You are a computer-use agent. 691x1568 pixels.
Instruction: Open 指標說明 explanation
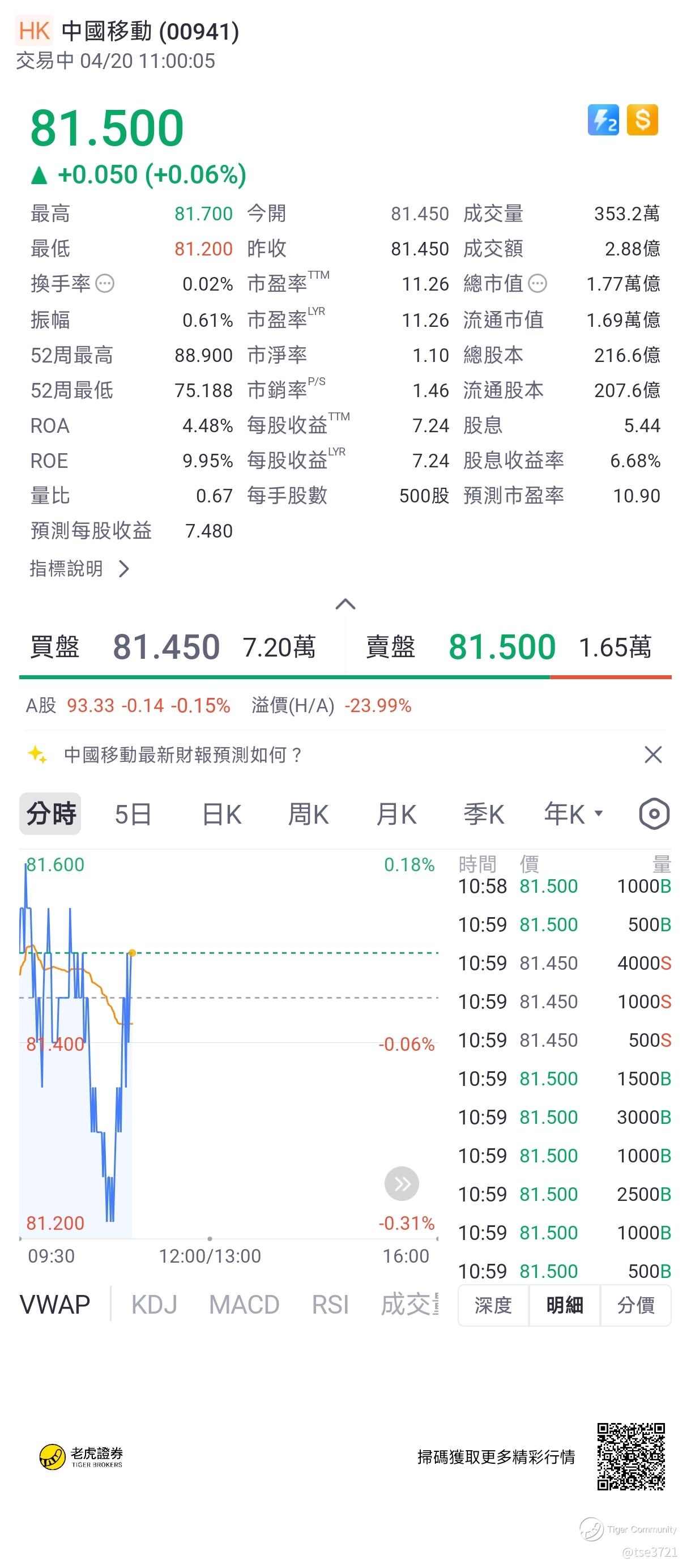pyautogui.click(x=79, y=569)
